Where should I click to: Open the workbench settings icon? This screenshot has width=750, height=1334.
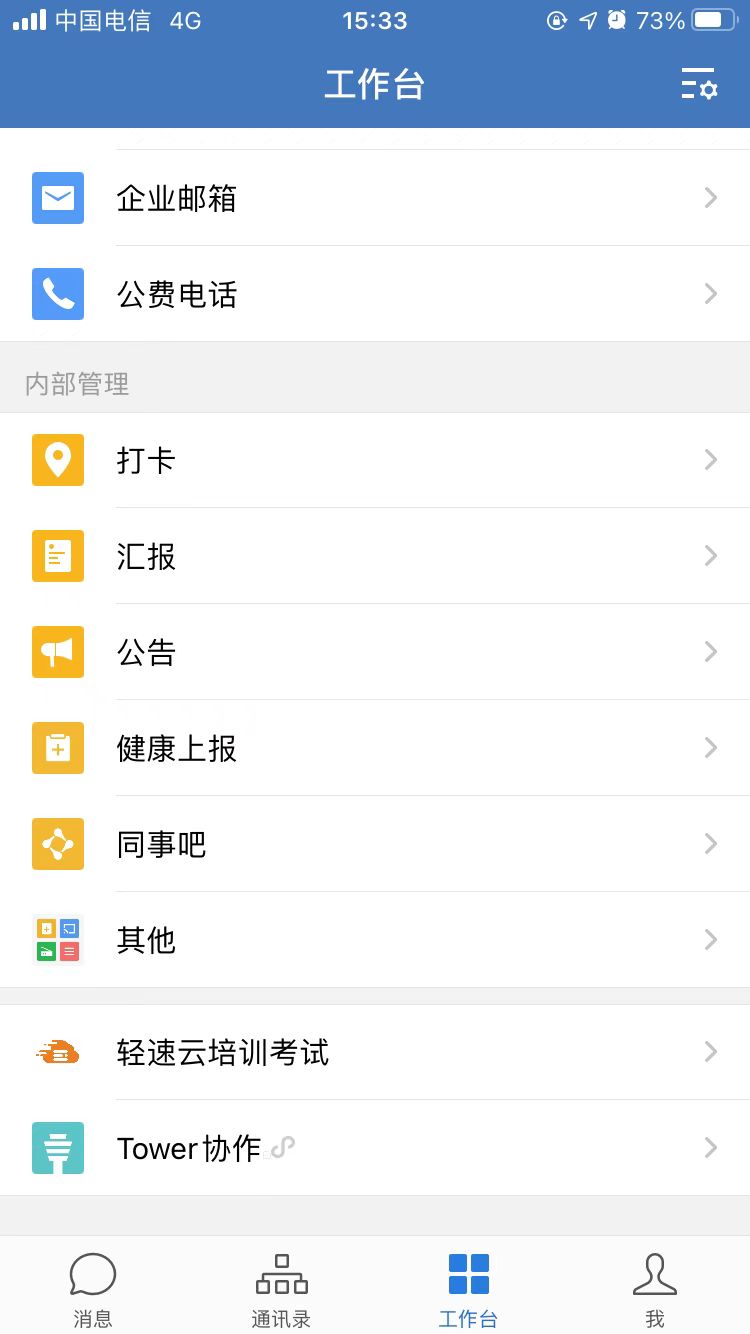coord(699,84)
